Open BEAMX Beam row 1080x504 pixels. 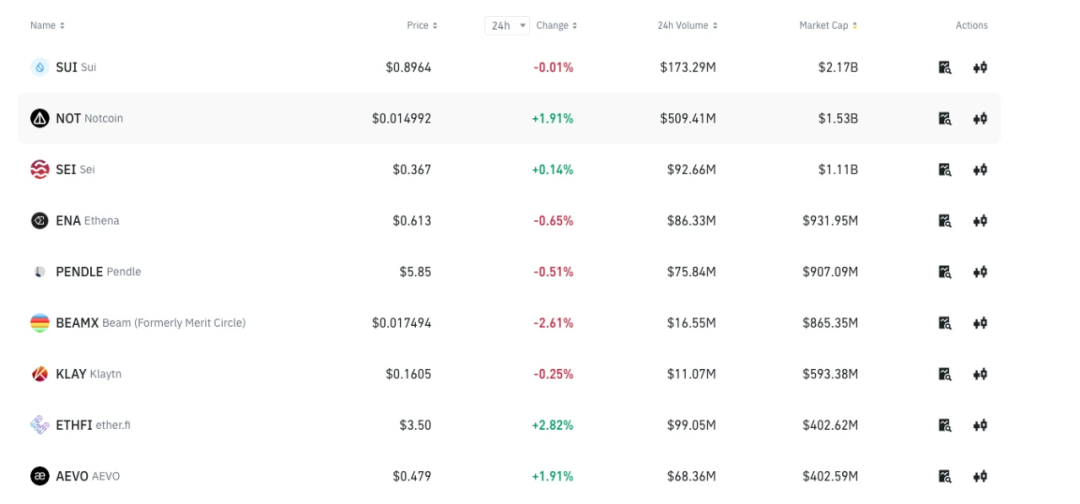(x=76, y=323)
